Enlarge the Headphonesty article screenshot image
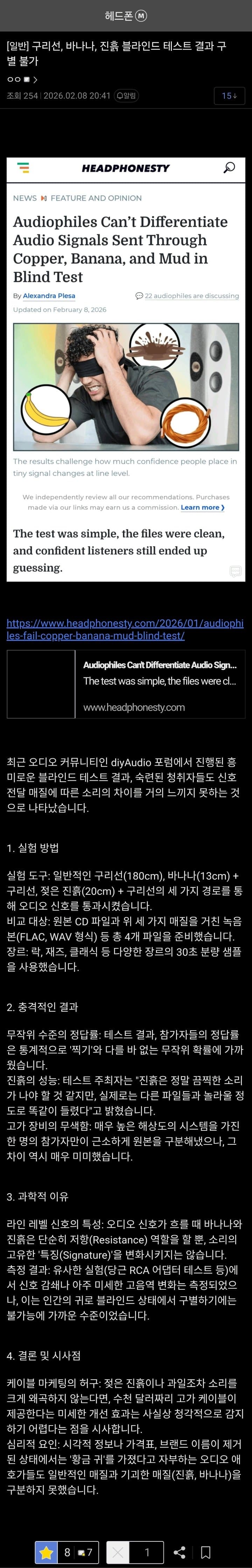The image size is (252, 1568). point(126,369)
